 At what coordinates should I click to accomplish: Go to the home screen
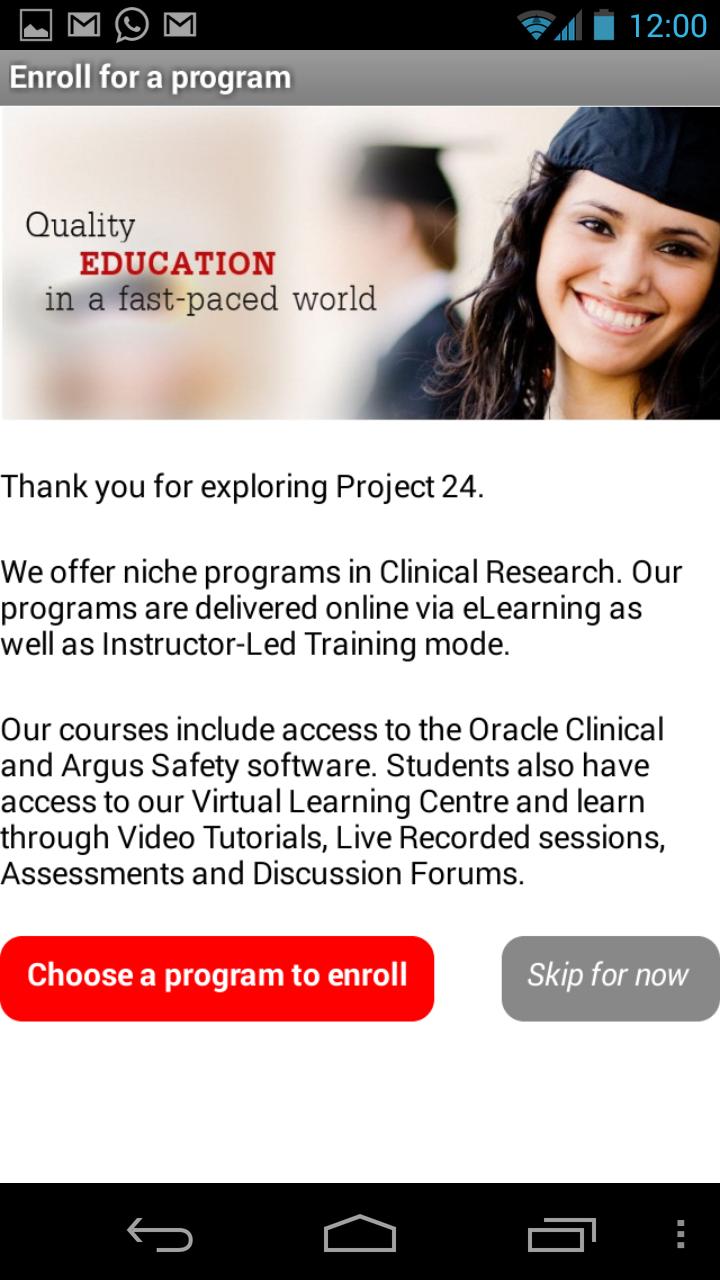(x=360, y=1234)
